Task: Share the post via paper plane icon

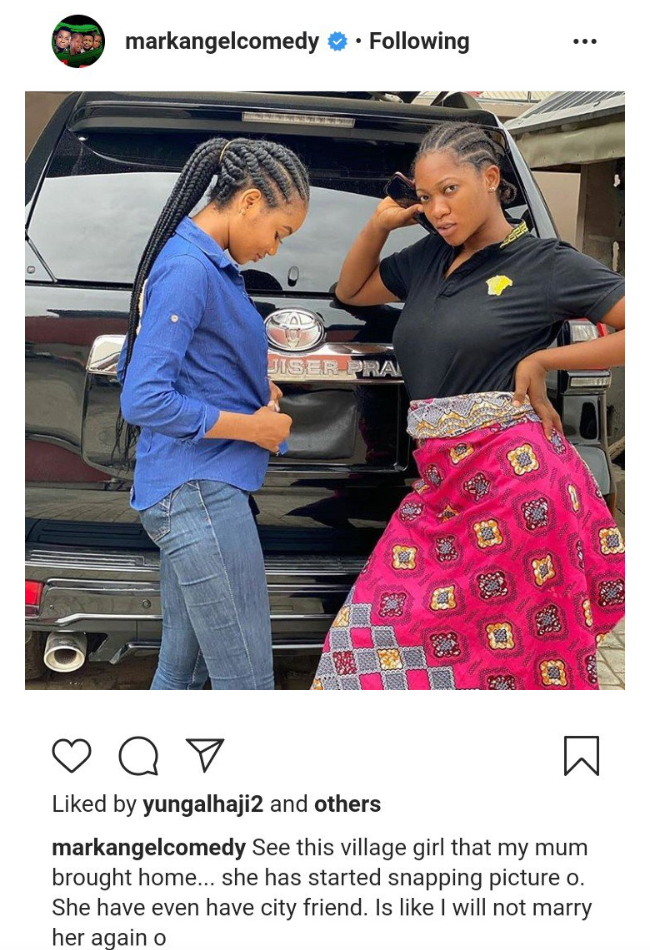Action: [x=205, y=755]
